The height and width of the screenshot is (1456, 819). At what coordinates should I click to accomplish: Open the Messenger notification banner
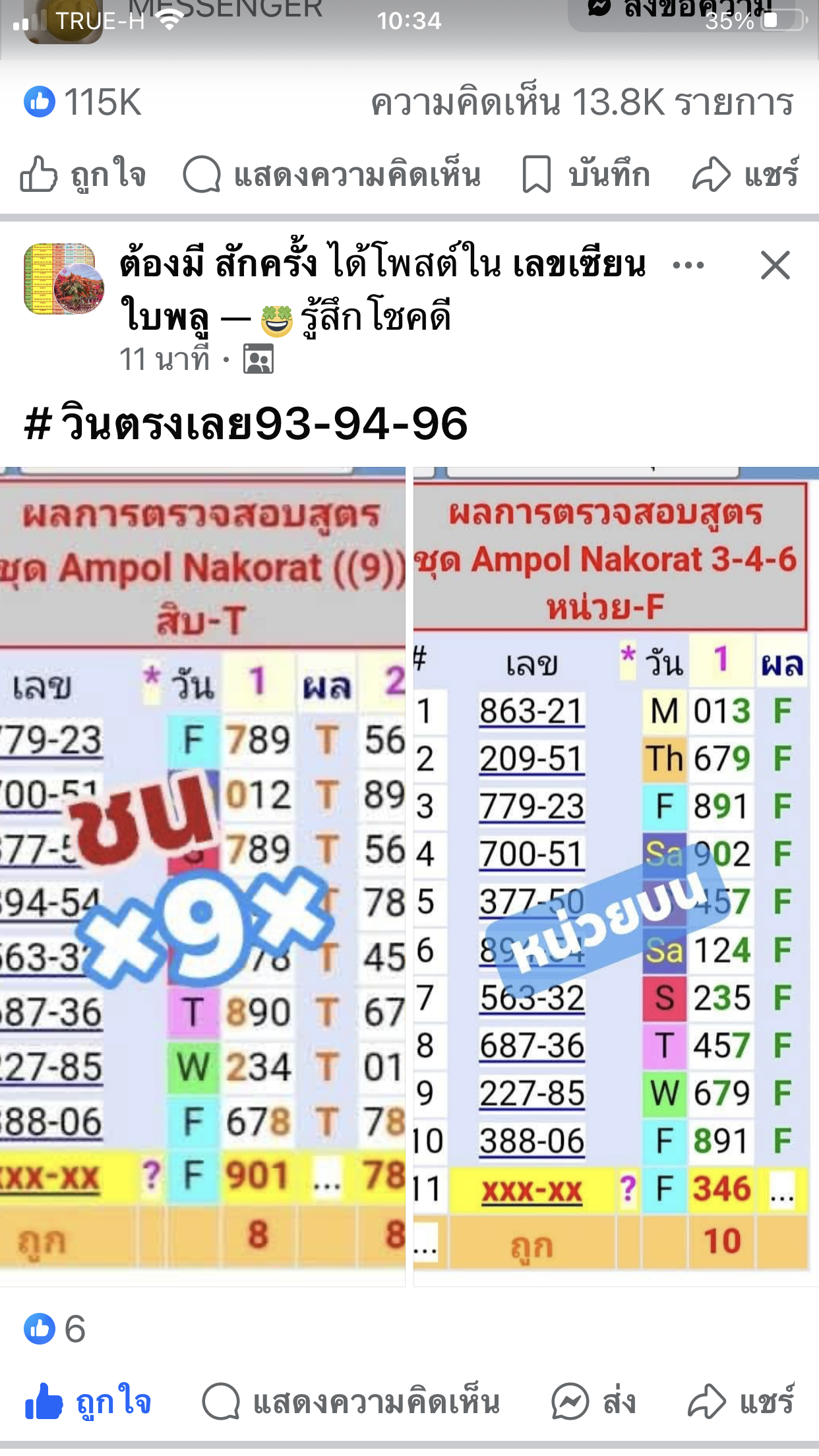686,13
